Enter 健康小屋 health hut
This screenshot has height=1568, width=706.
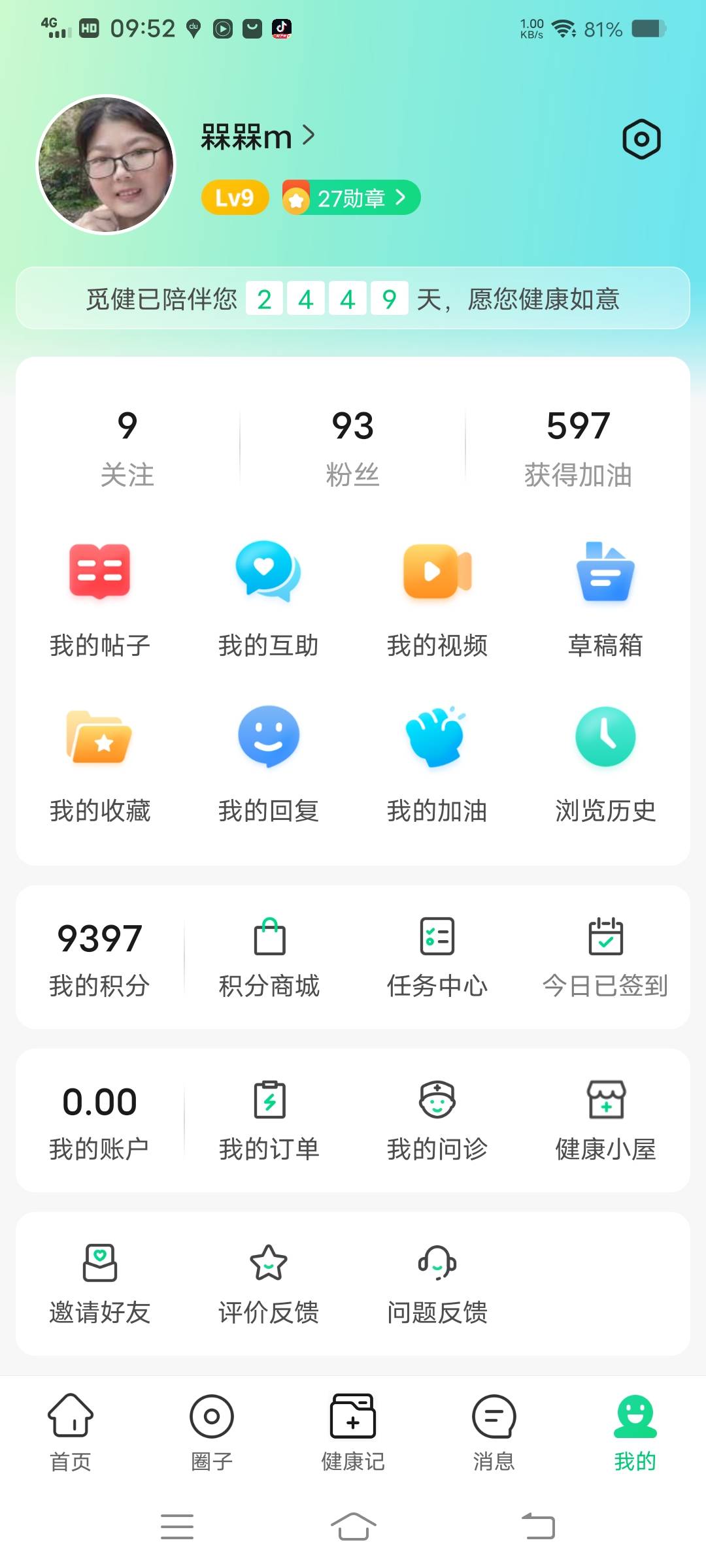click(605, 1117)
